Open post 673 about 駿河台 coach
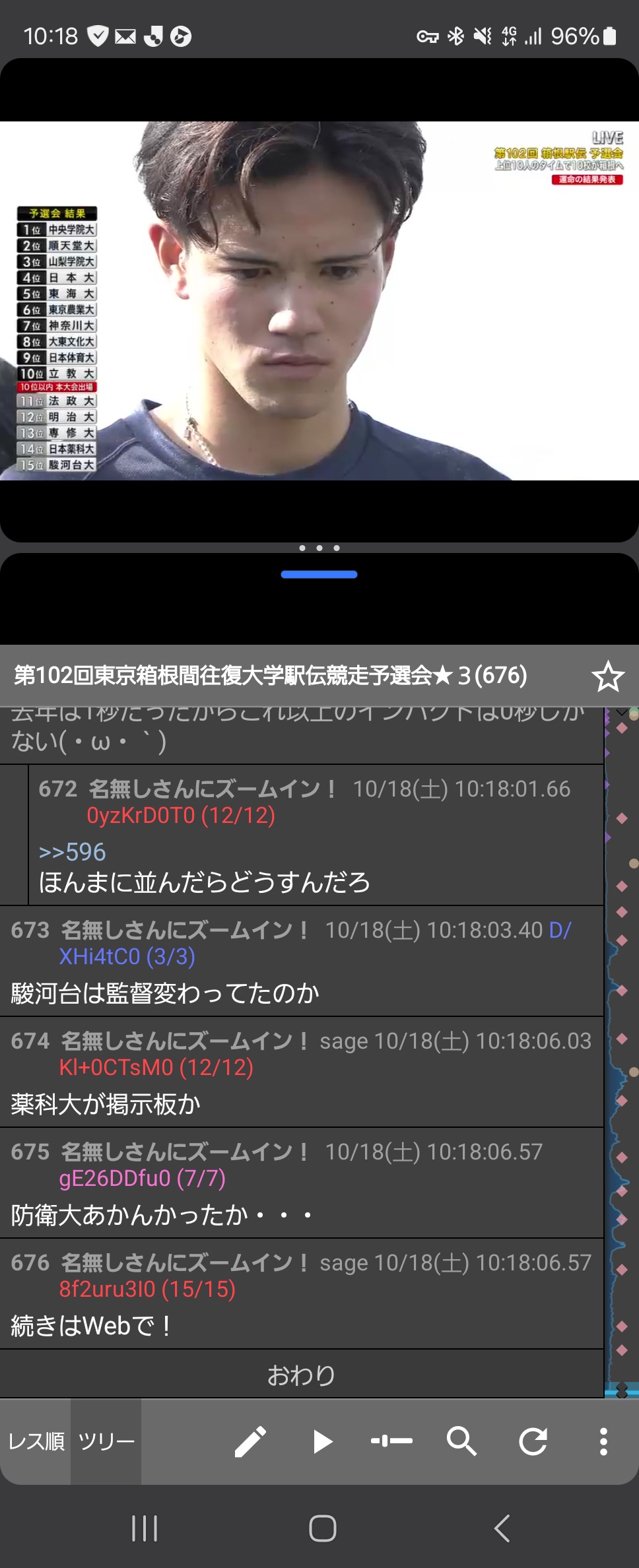This screenshot has height=1568, width=639. 165,993
